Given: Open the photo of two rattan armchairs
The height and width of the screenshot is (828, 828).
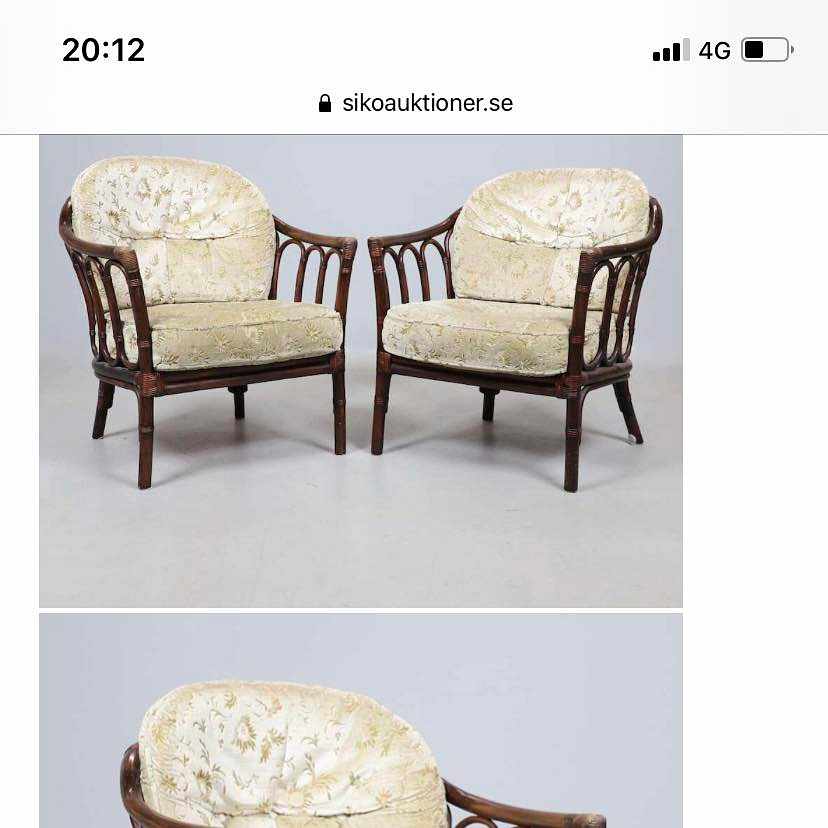Looking at the screenshot, I should [360, 370].
